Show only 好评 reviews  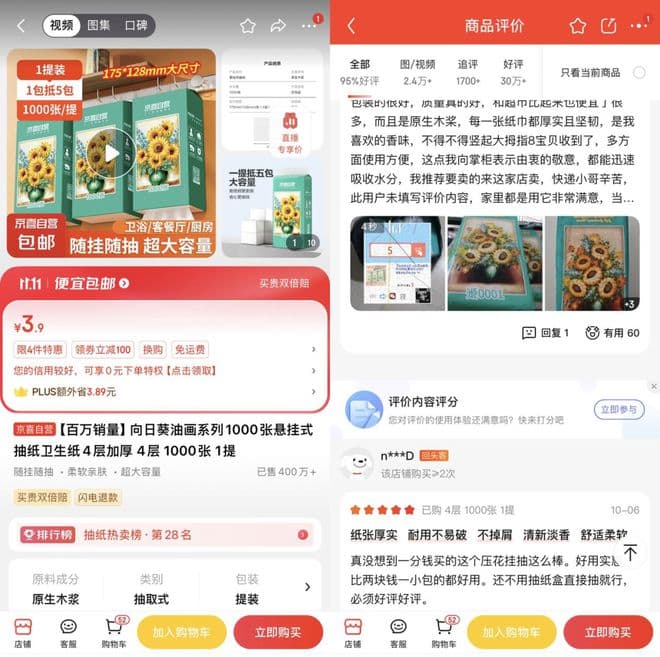coord(514,72)
